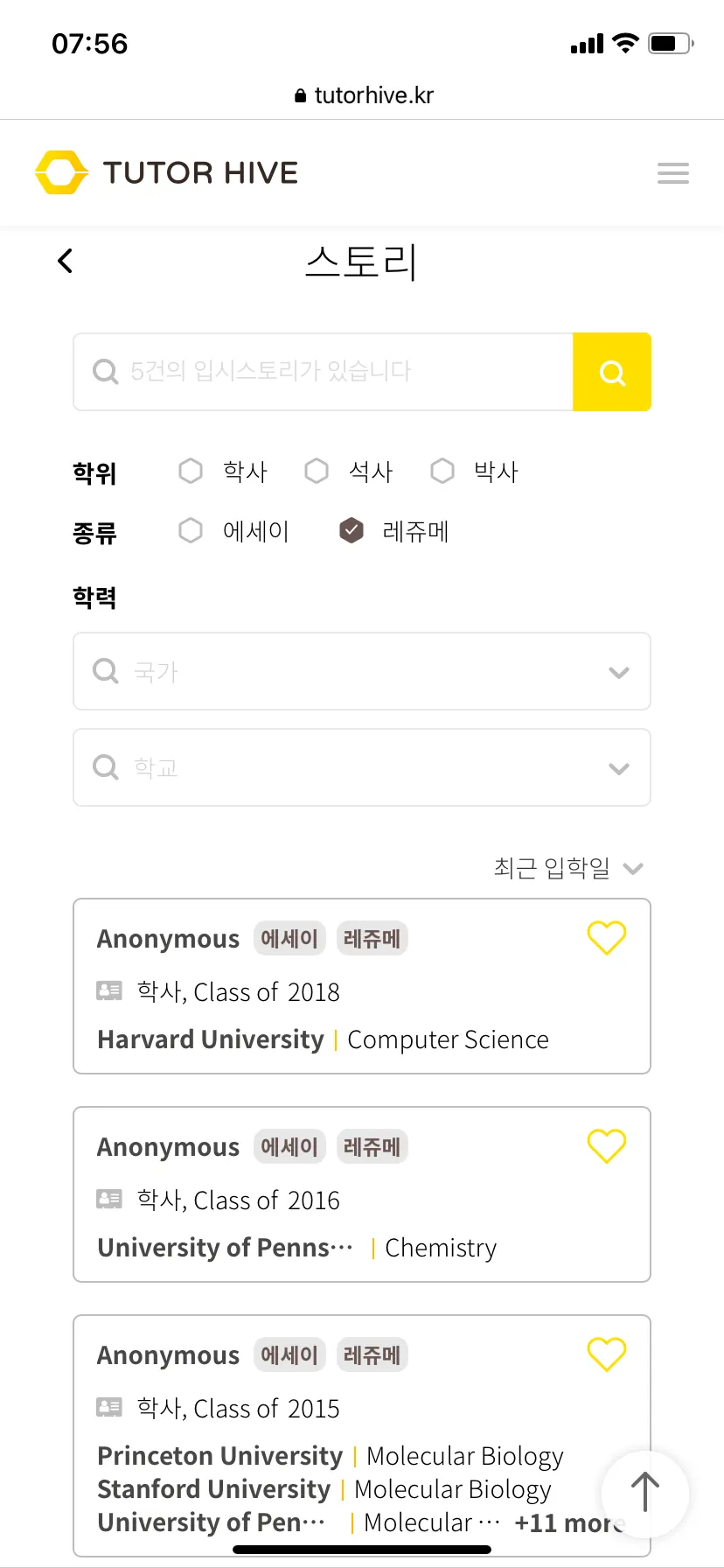Expand the 국가 country dropdown
Image resolution: width=724 pixels, height=1568 pixels.
click(362, 671)
